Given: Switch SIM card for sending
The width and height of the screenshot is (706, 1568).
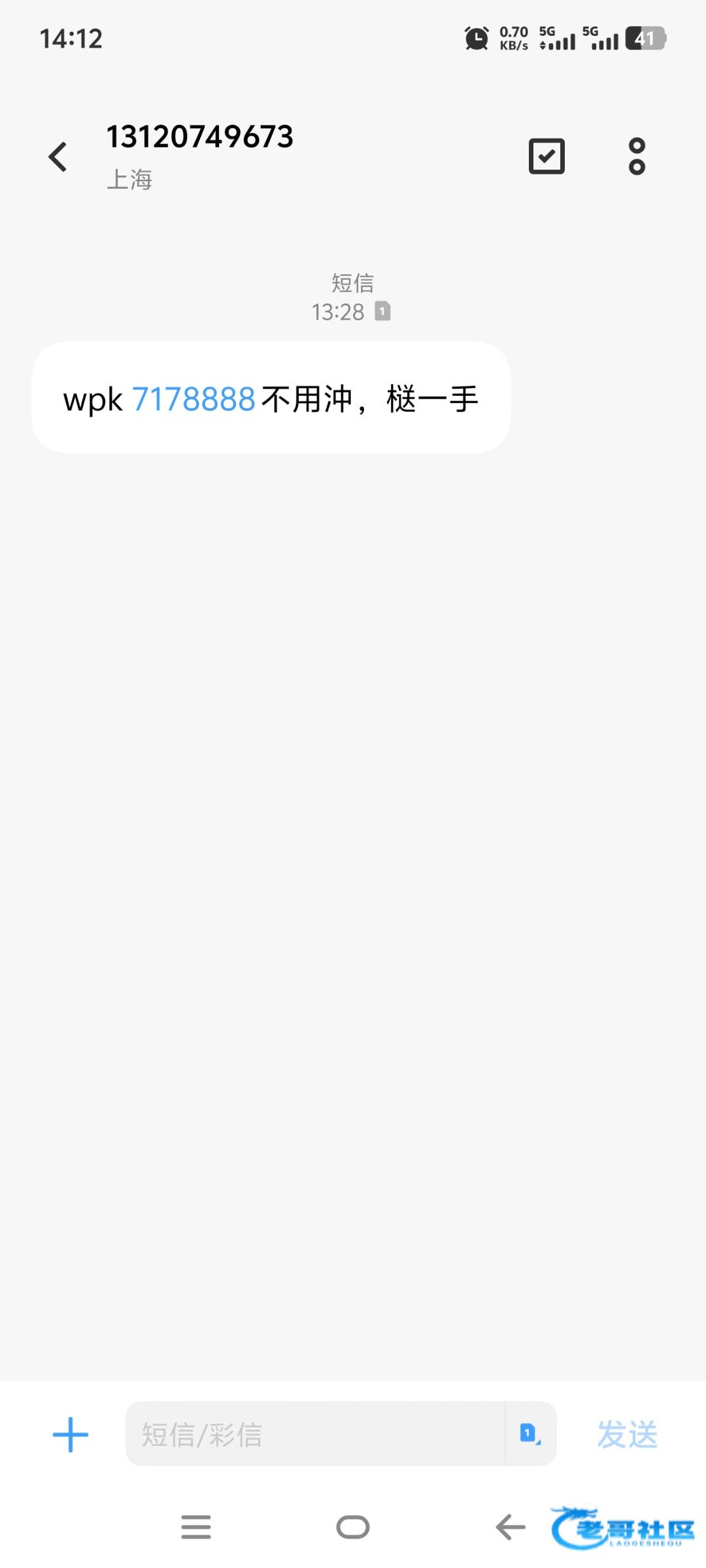Looking at the screenshot, I should pyautogui.click(x=529, y=1433).
